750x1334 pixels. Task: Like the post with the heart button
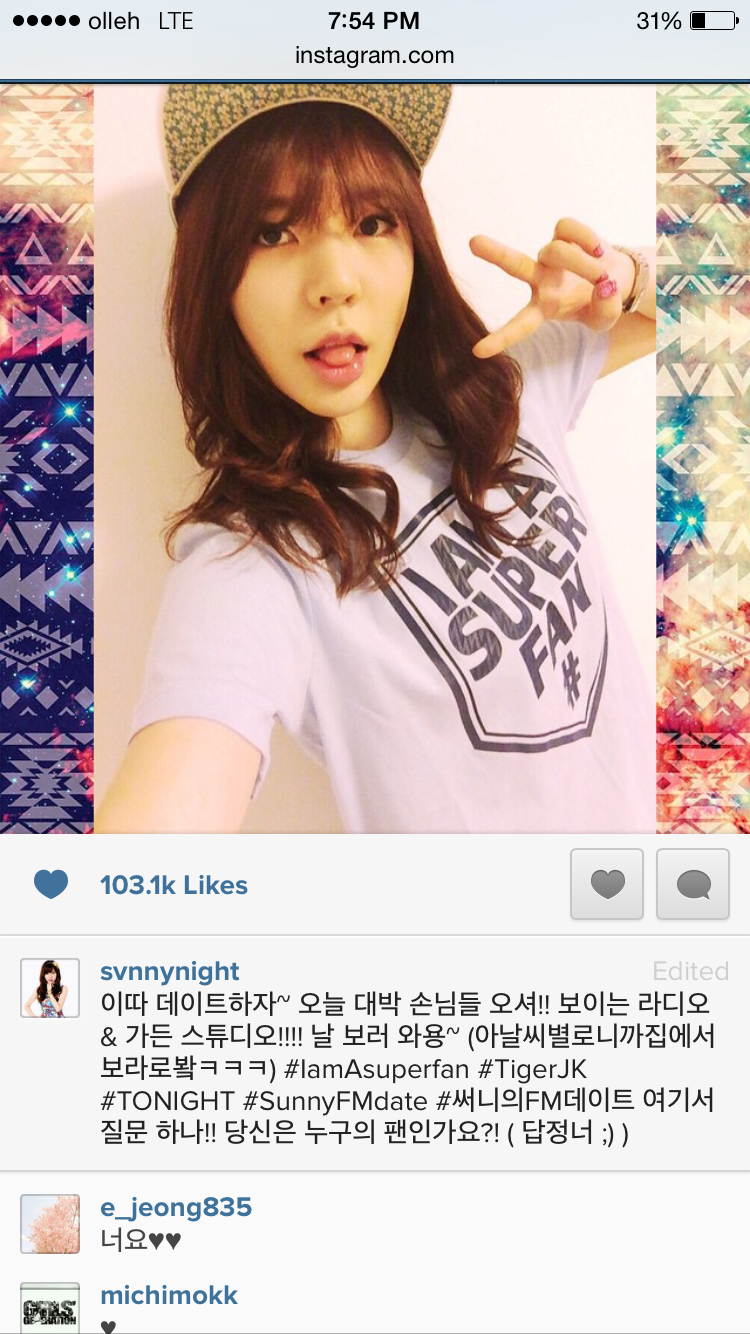coord(606,884)
